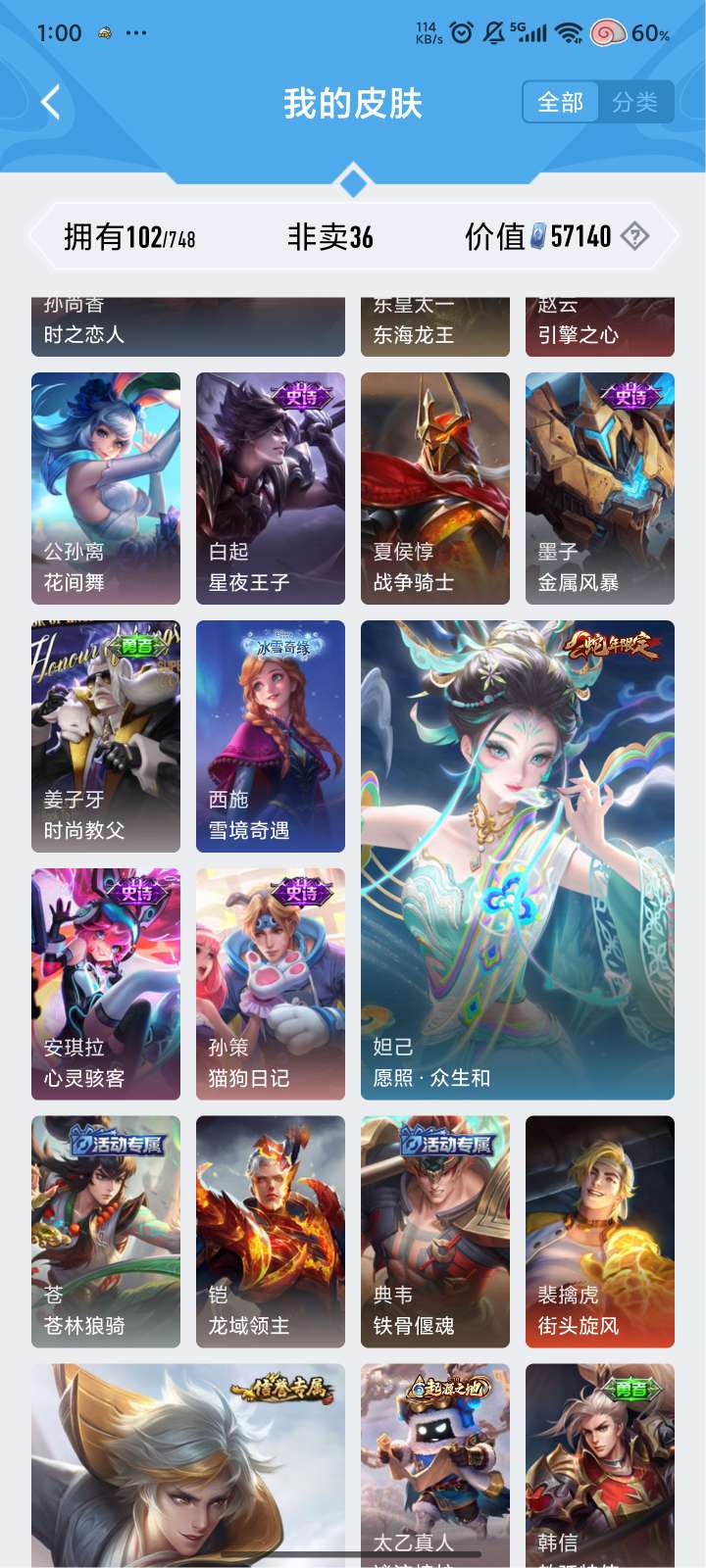This screenshot has width=706, height=1568.
Task: Open 姜子牙 时尚教父 skin card
Action: tap(106, 736)
